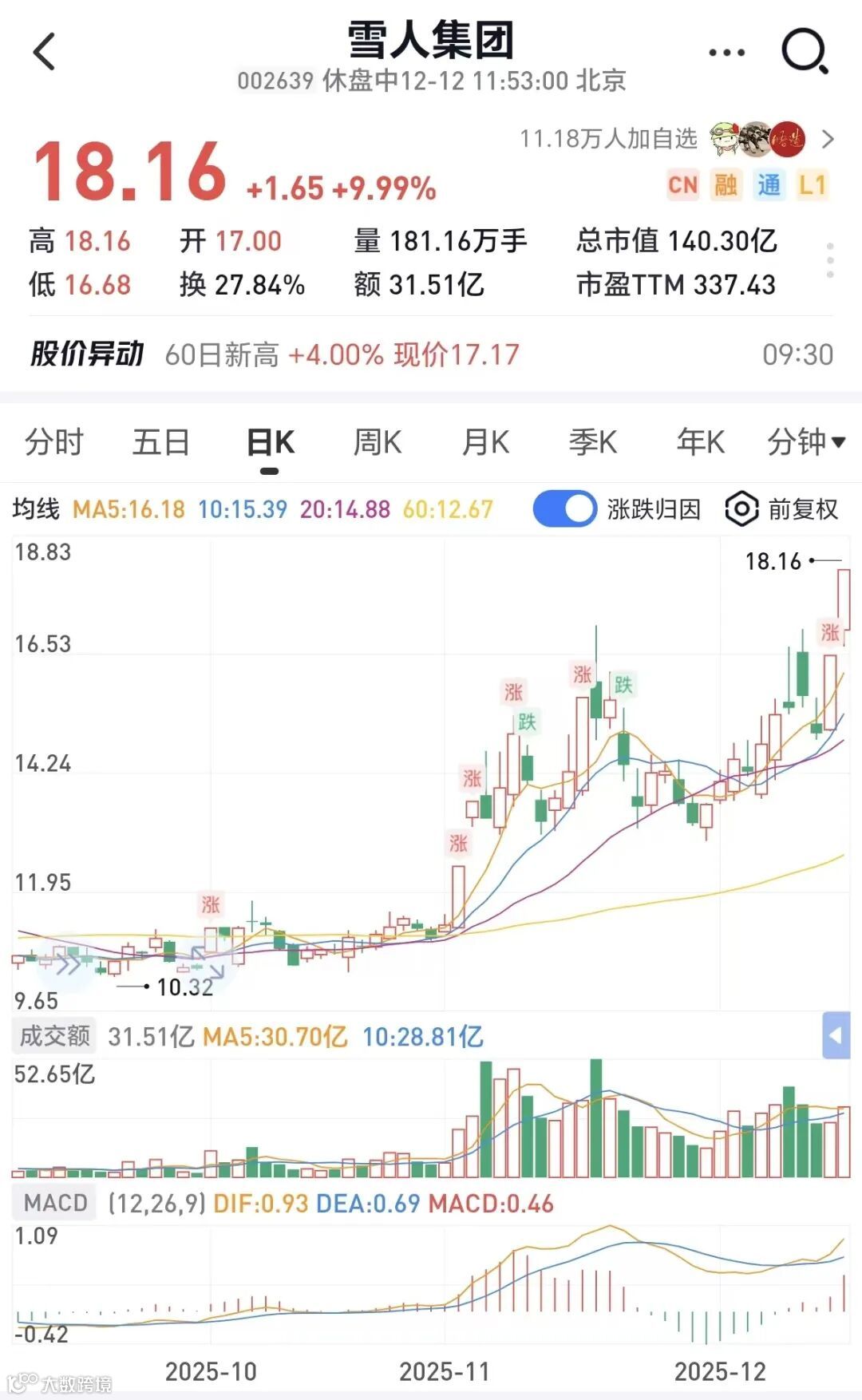Switch to the 分时 chart tab

point(54,442)
